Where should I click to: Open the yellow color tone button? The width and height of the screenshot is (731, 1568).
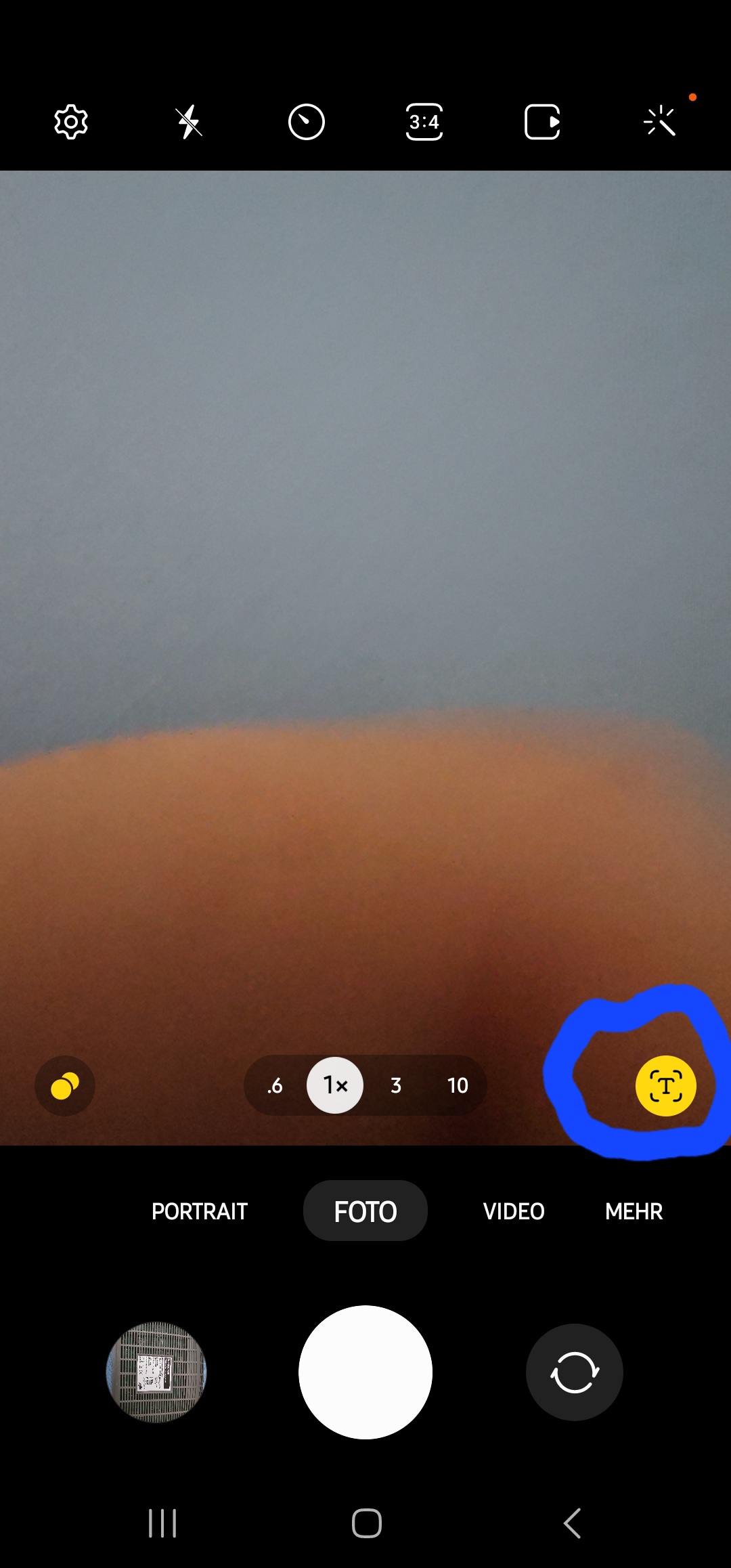65,1086
